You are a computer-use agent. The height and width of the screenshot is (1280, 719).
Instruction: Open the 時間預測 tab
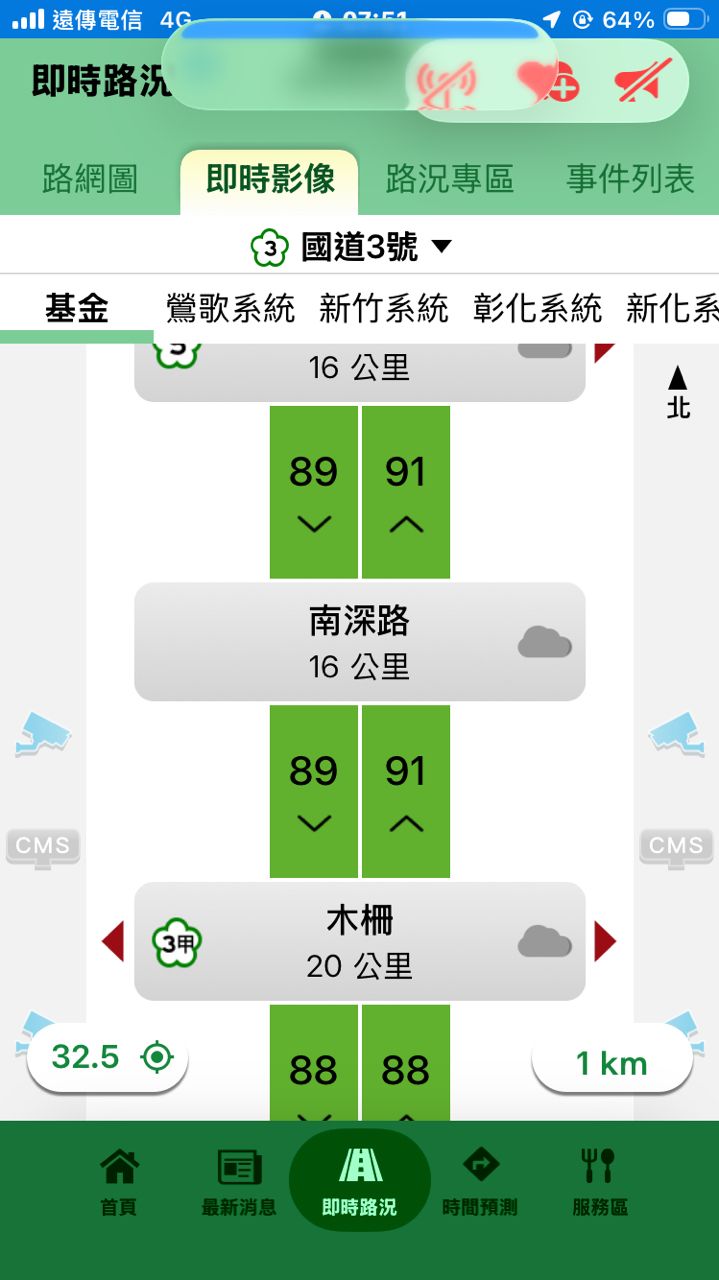(x=480, y=1182)
